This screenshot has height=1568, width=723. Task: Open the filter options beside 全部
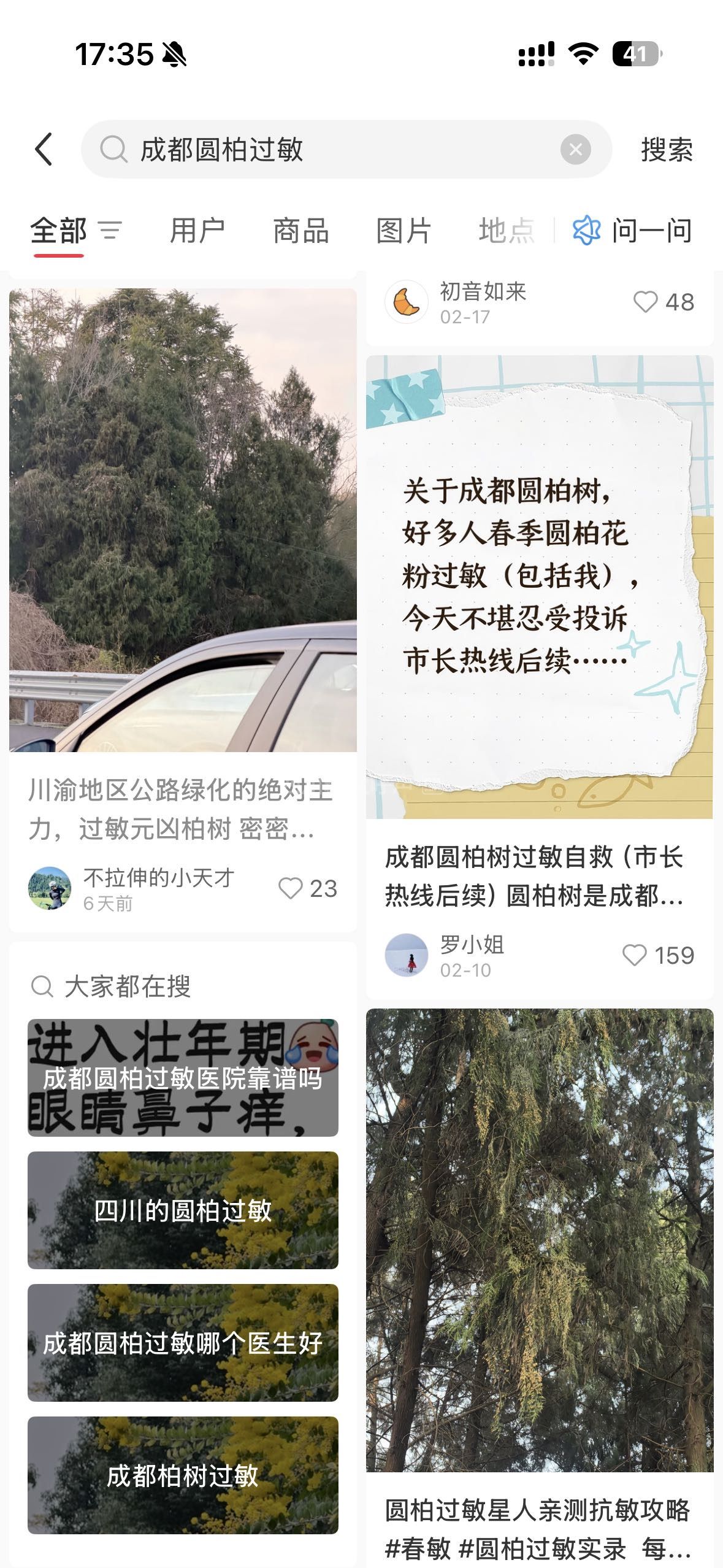tap(111, 231)
